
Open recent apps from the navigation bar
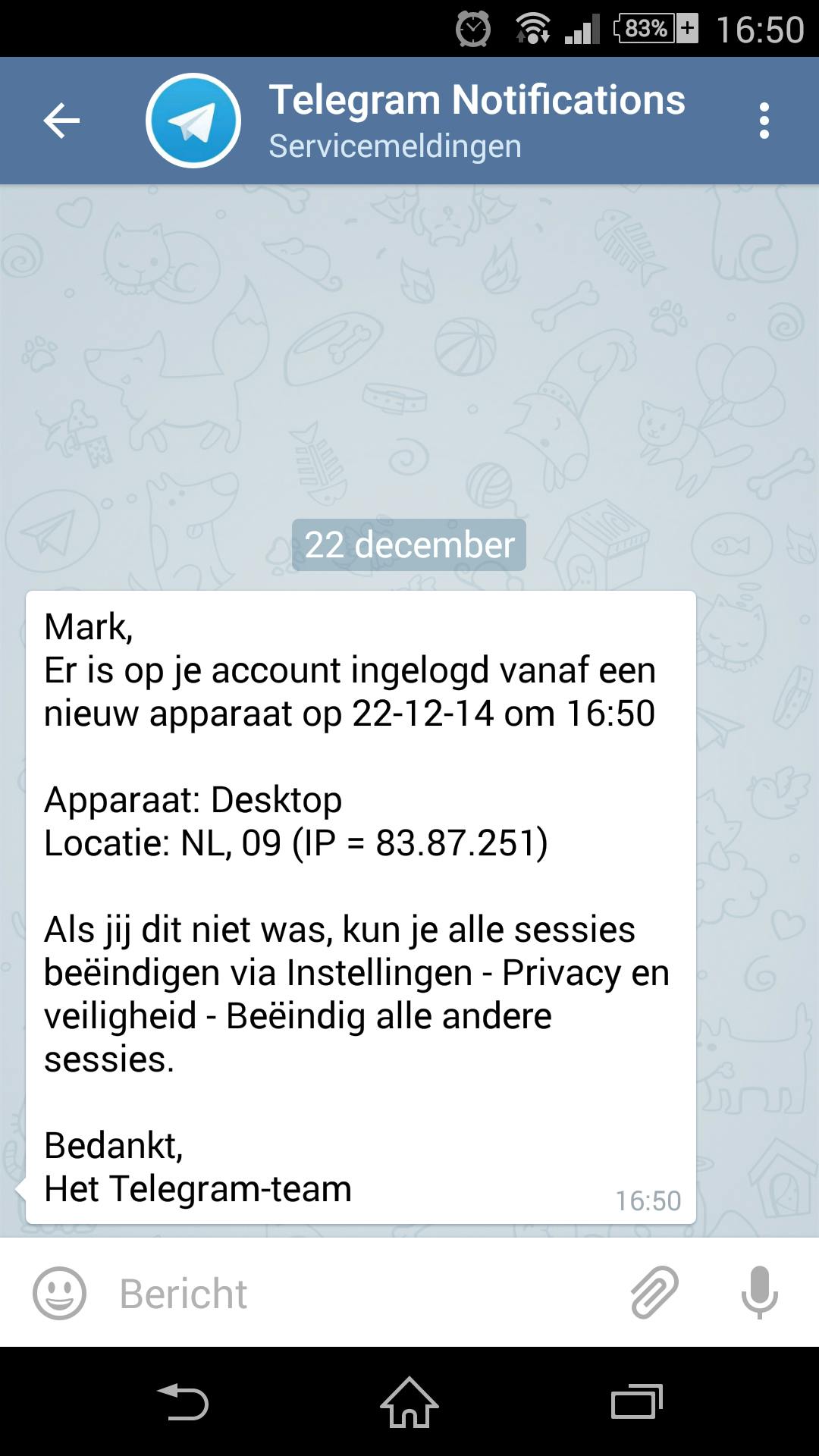tap(636, 1402)
